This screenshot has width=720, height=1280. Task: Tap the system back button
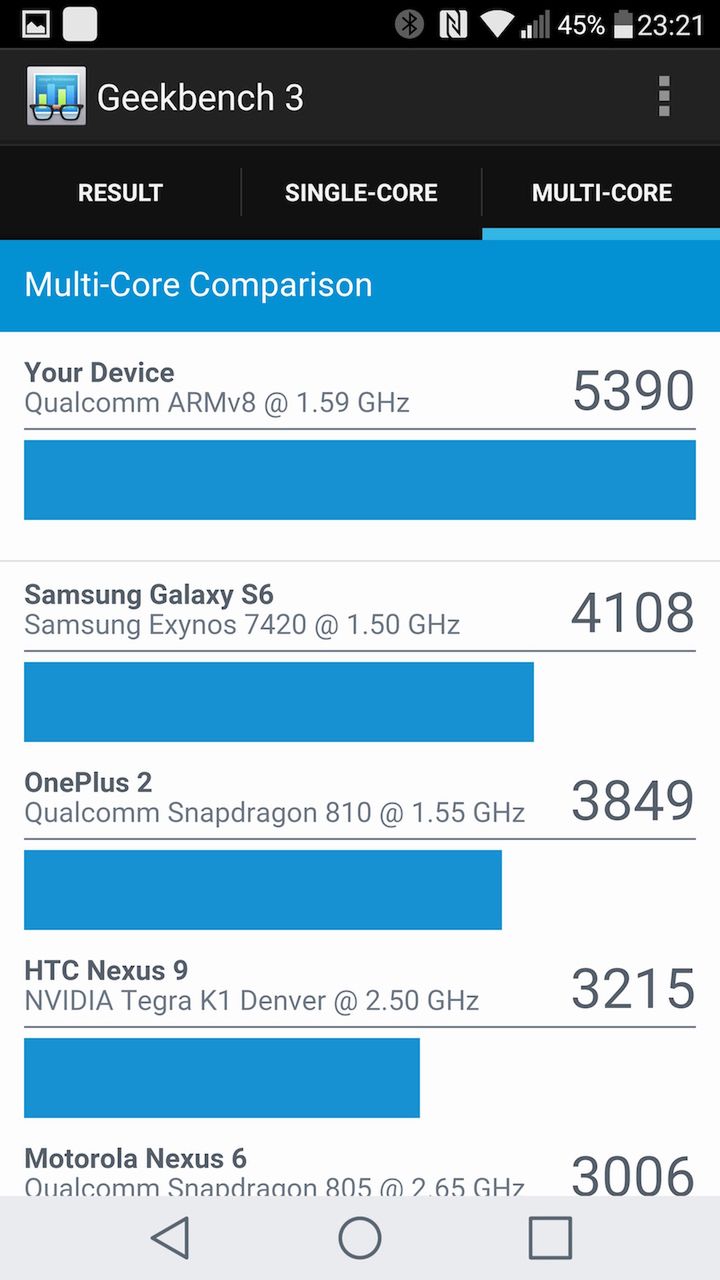(x=170, y=1237)
